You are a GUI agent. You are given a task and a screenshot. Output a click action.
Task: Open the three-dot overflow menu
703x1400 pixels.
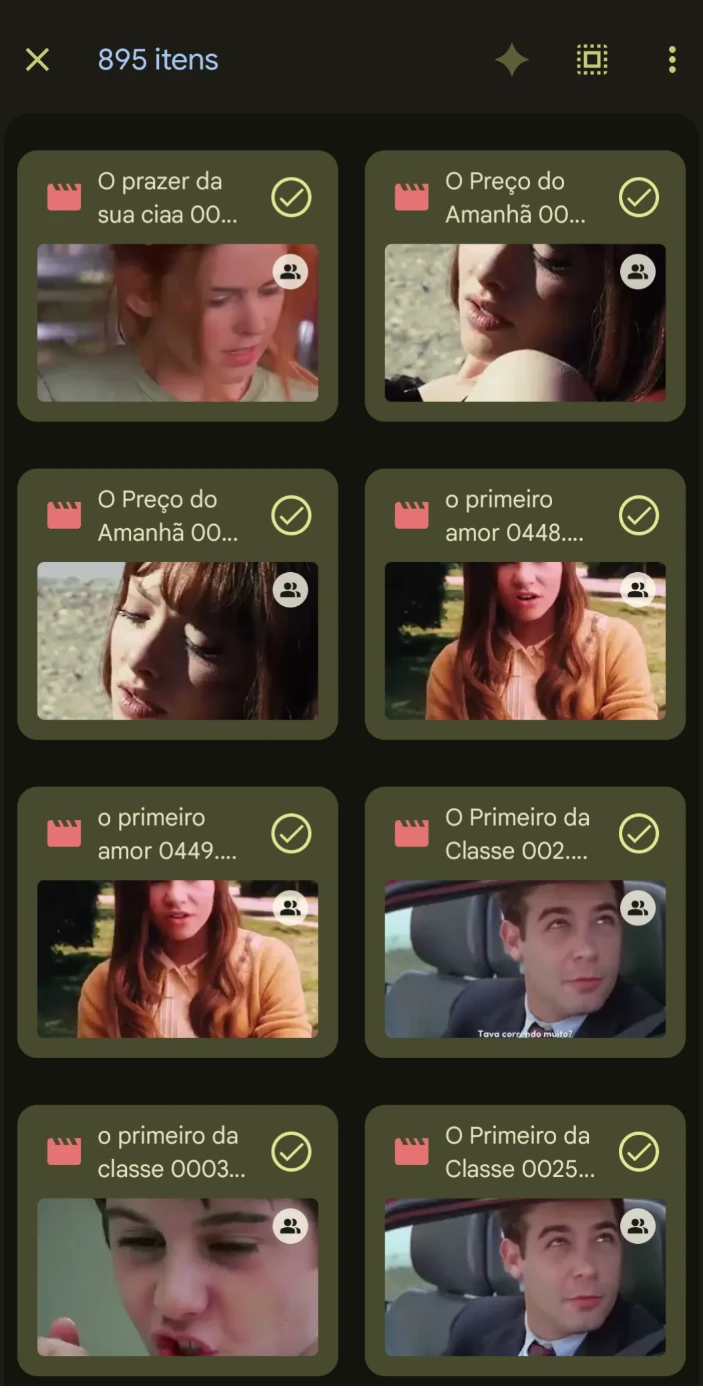(x=672, y=60)
